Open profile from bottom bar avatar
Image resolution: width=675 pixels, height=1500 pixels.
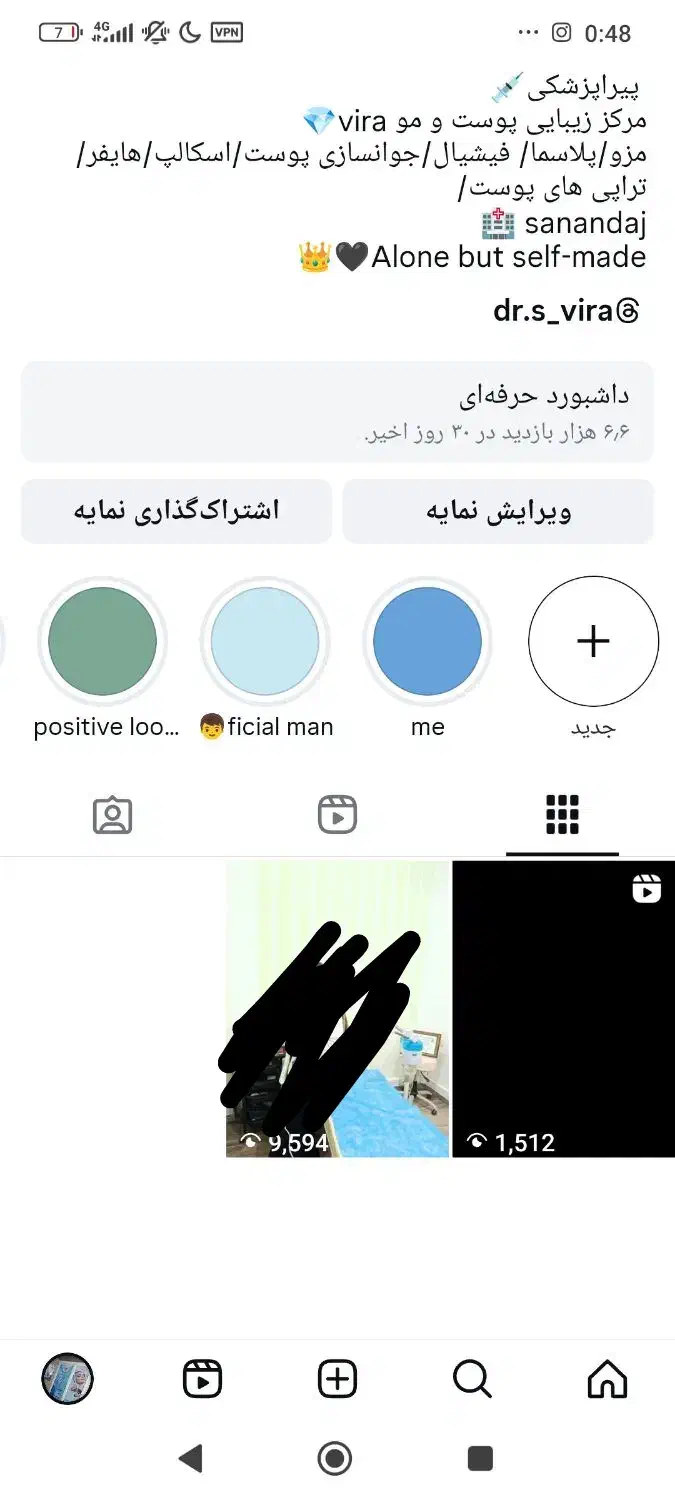click(67, 1380)
